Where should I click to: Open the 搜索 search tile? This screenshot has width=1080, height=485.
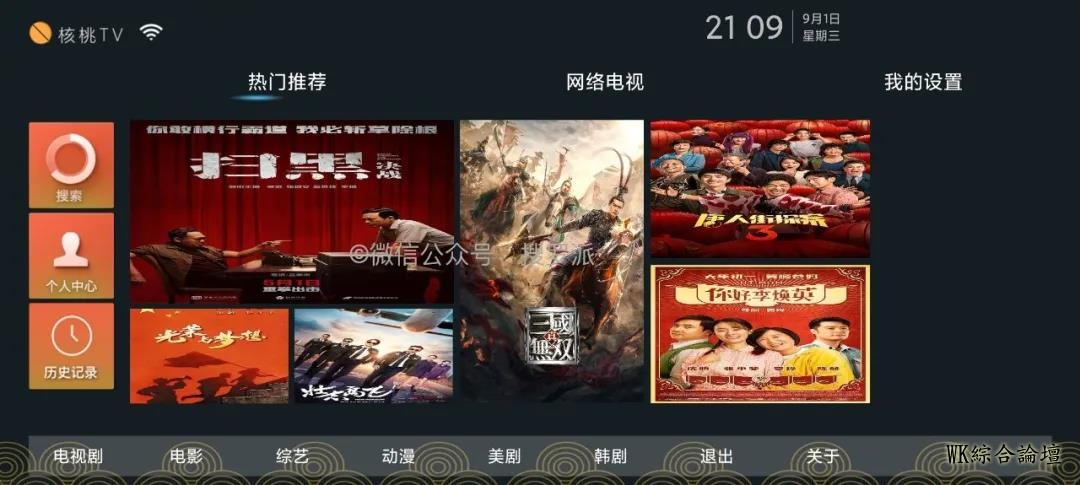[71, 165]
